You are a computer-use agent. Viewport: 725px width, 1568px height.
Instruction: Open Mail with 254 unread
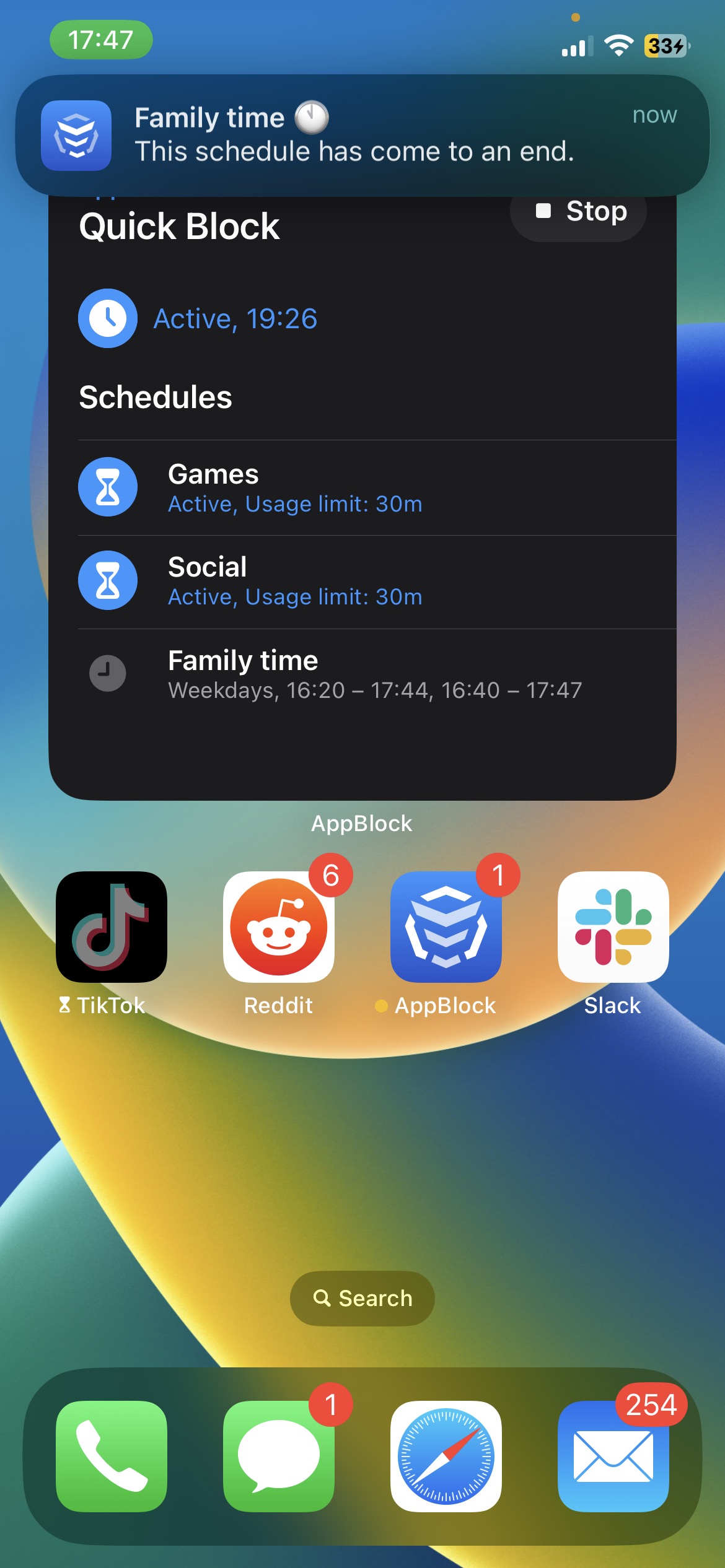[x=613, y=1456]
